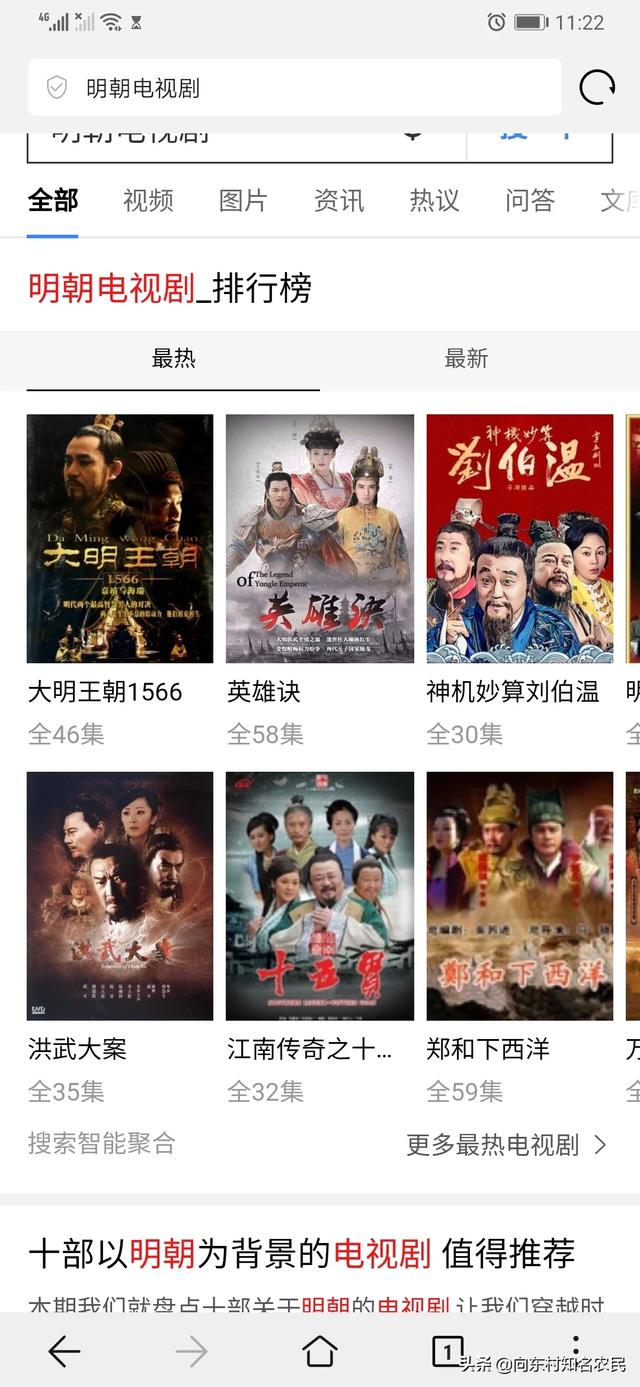Open the 英雄诀 drama card
The height and width of the screenshot is (1387, 640).
click(x=320, y=539)
